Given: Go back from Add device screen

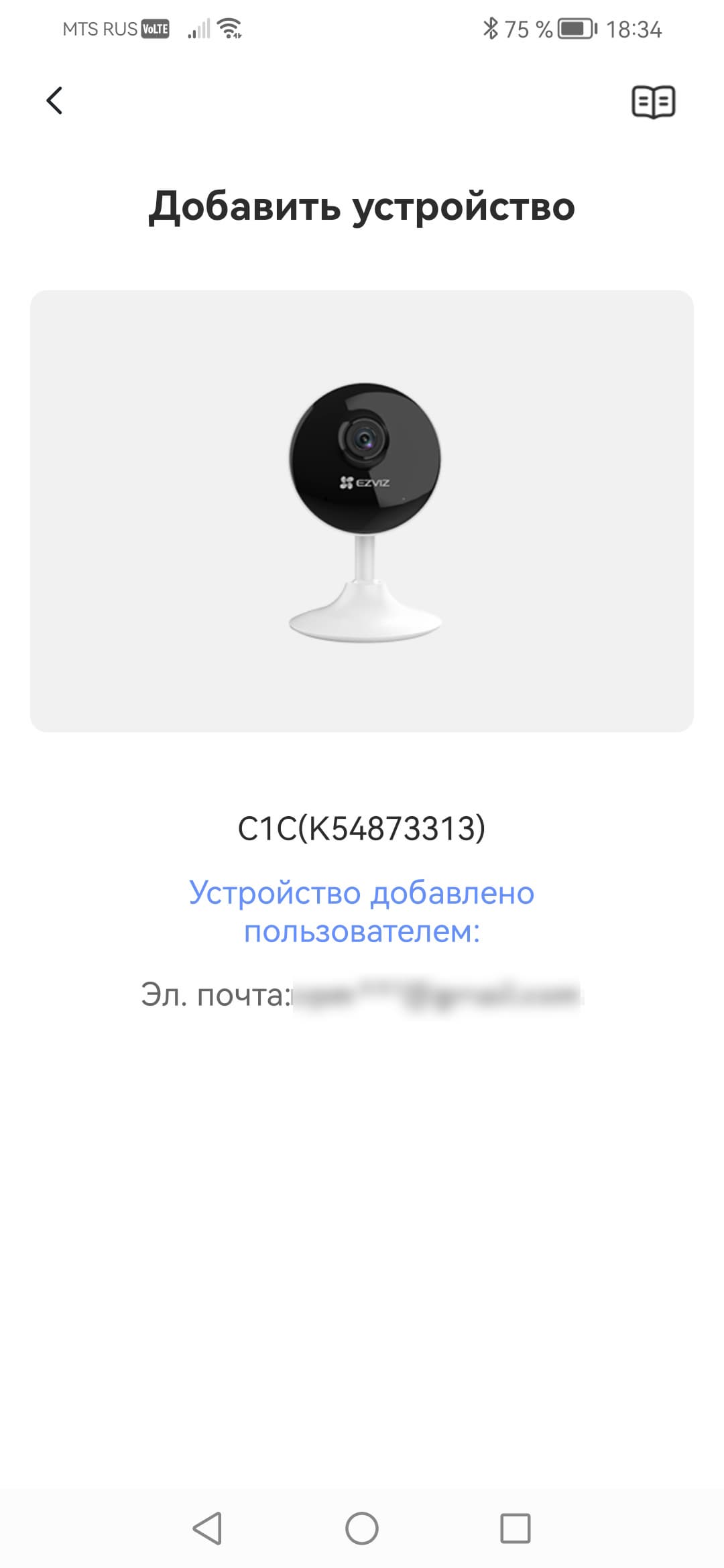Looking at the screenshot, I should click(54, 101).
